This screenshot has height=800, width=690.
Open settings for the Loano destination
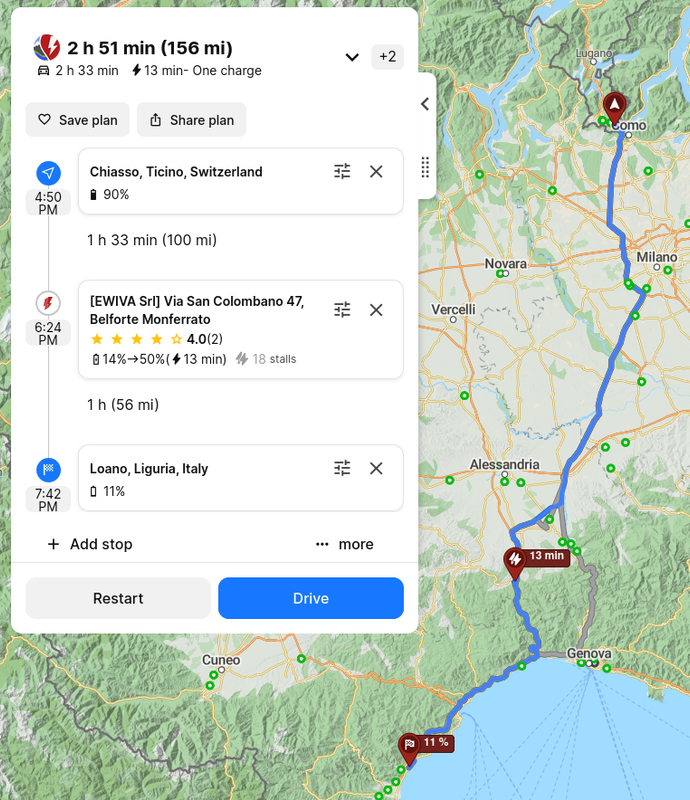coord(342,468)
